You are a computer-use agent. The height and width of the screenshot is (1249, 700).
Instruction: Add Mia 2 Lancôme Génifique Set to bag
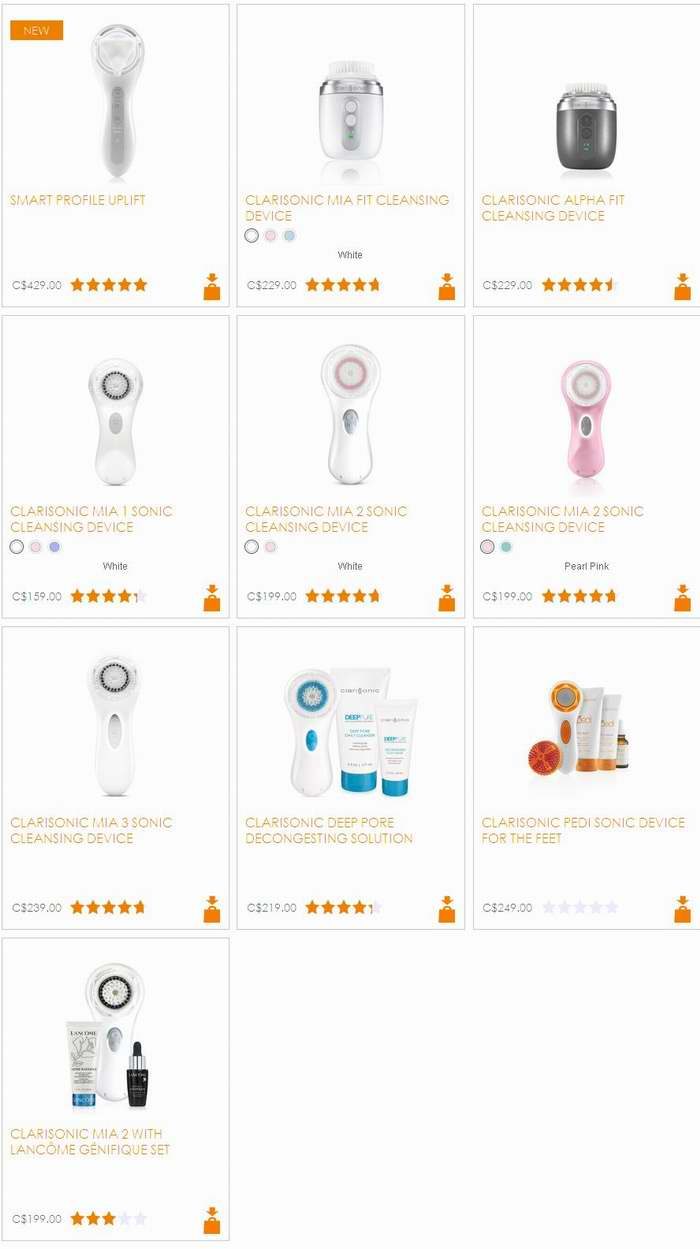point(212,1220)
